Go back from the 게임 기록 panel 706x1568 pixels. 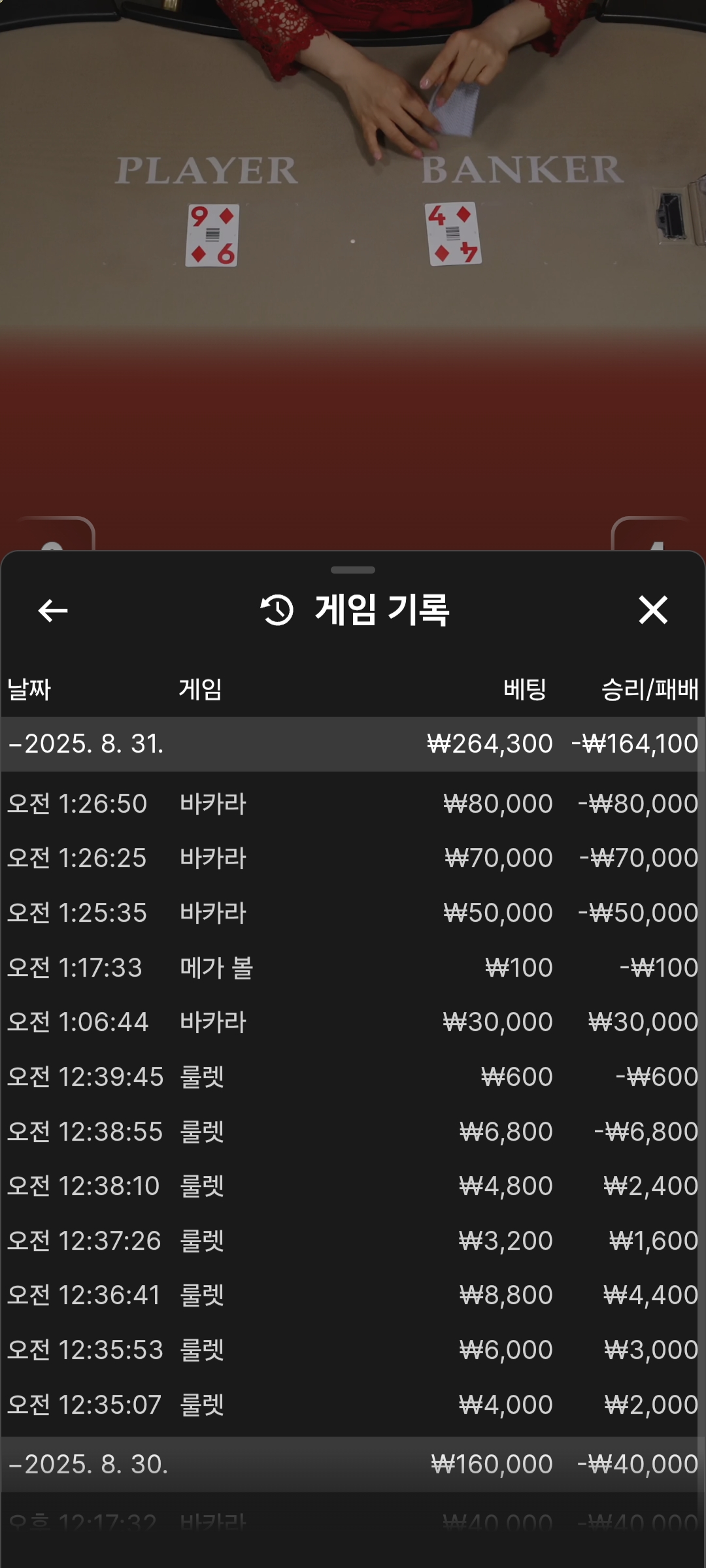click(53, 611)
